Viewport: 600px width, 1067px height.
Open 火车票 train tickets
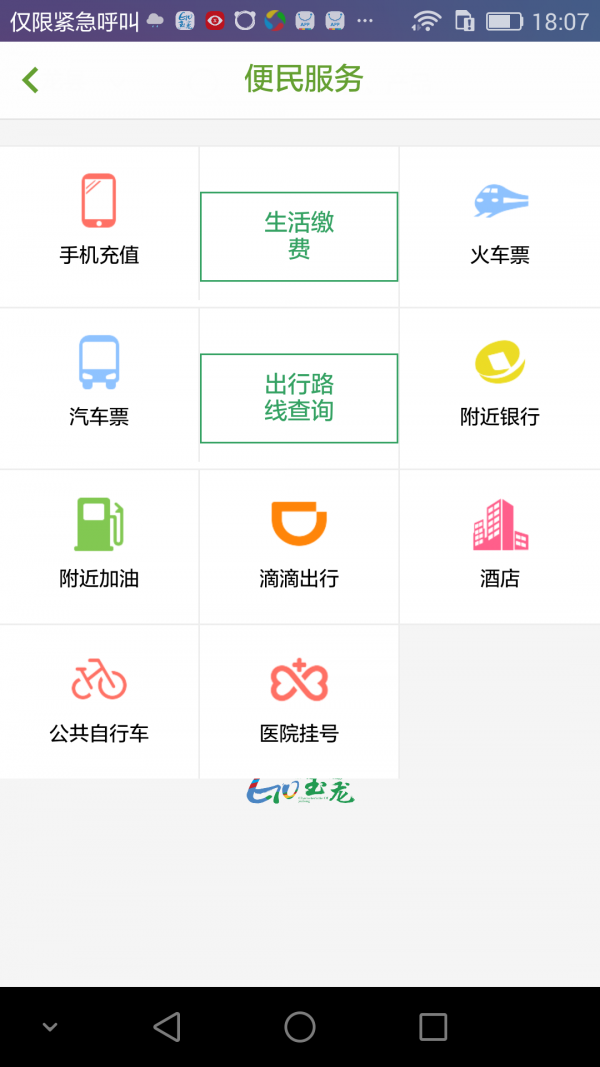(x=500, y=222)
